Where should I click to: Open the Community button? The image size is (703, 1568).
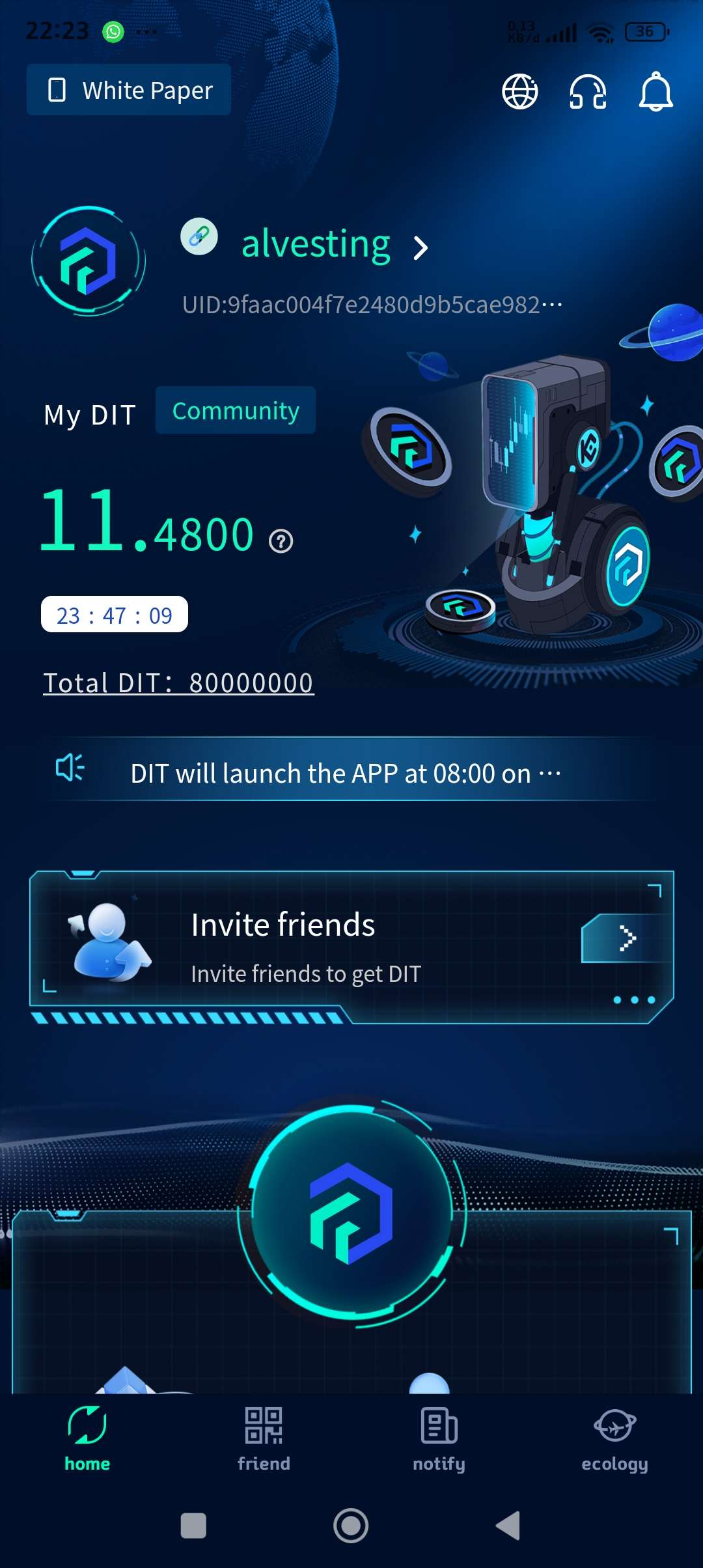(x=236, y=411)
